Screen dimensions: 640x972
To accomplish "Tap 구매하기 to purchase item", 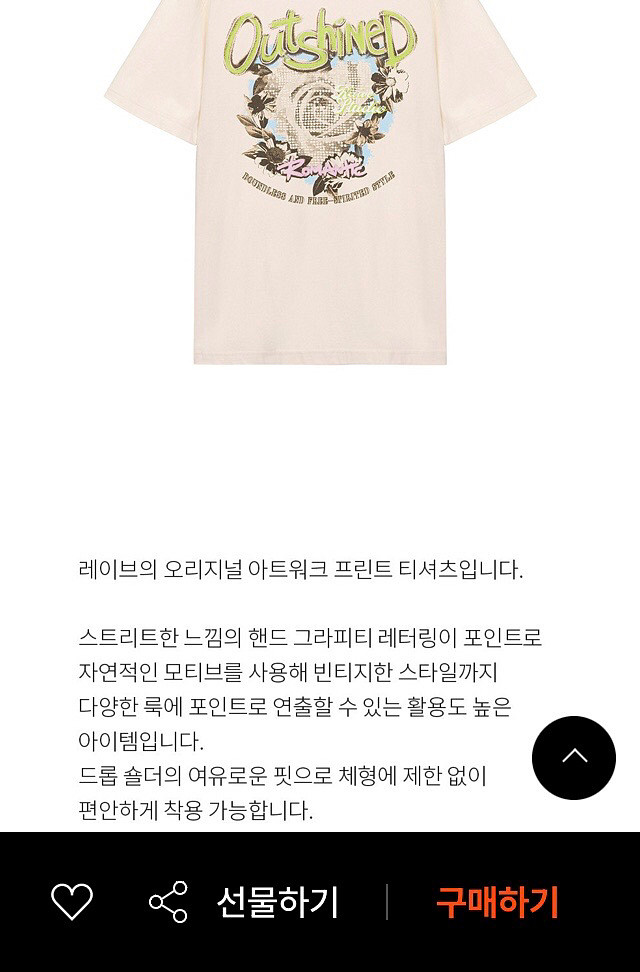I will click(497, 902).
